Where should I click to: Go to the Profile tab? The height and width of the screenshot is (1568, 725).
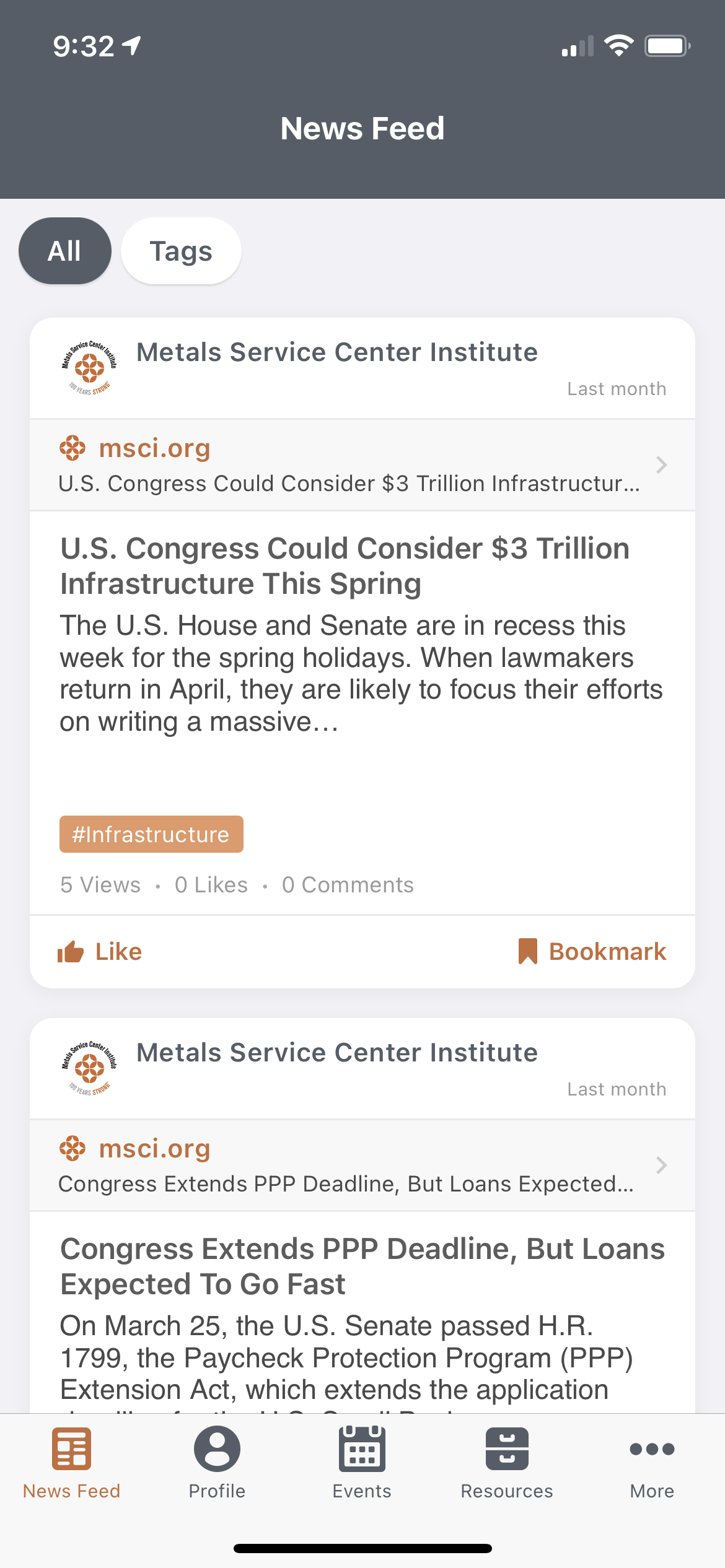click(x=217, y=1463)
